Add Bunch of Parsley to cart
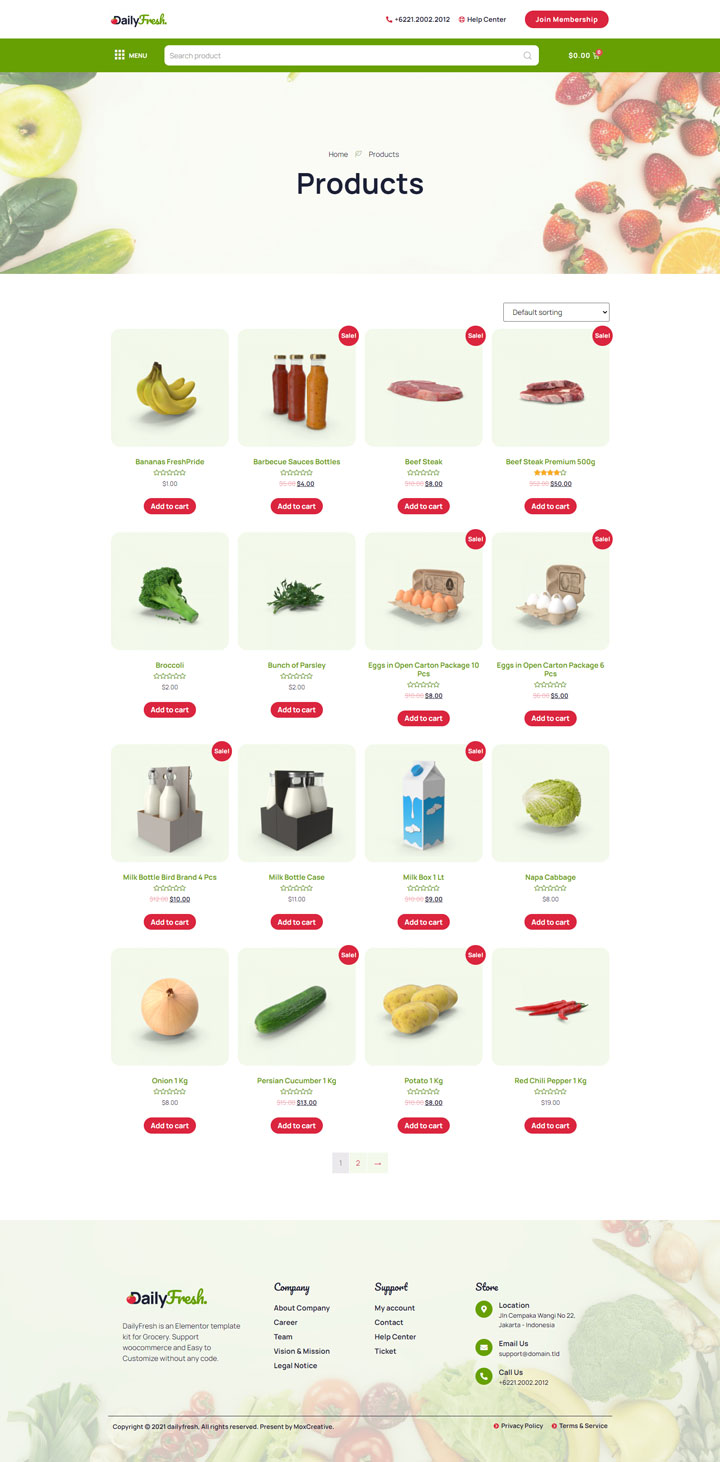Screen dimensions: 720x1462 tap(296, 709)
